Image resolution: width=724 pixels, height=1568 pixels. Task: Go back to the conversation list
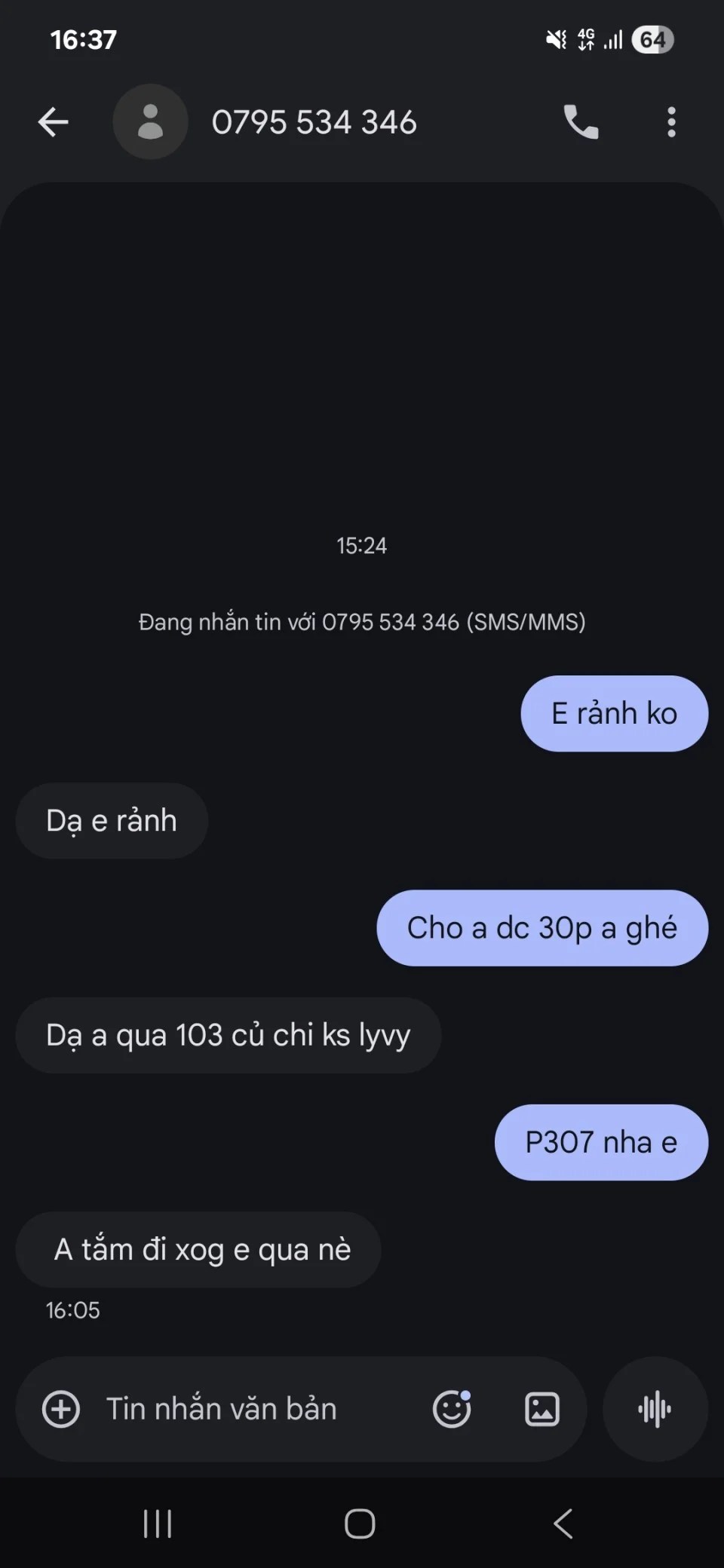coord(53,122)
